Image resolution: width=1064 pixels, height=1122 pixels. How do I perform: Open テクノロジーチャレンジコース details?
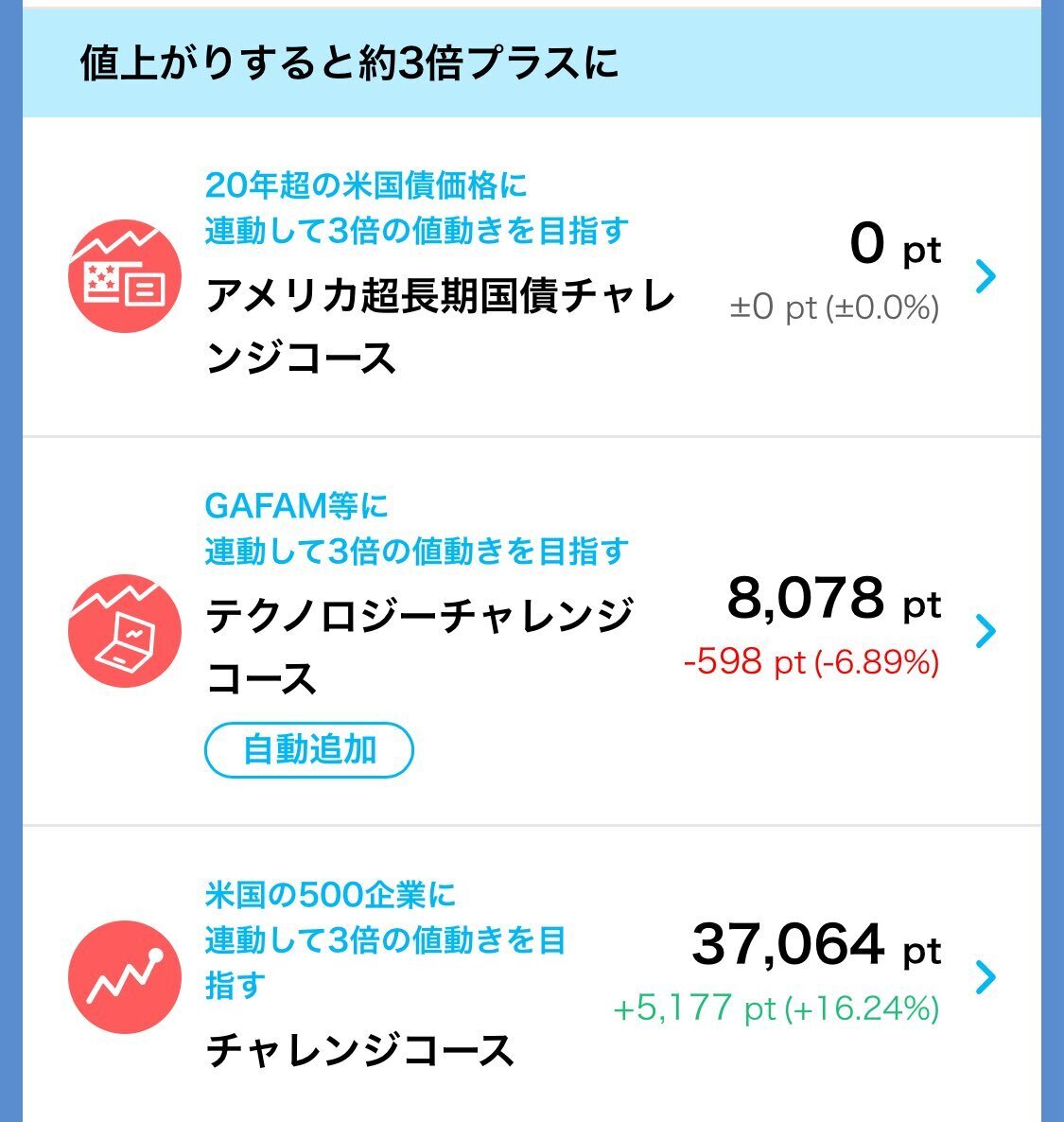pos(986,630)
